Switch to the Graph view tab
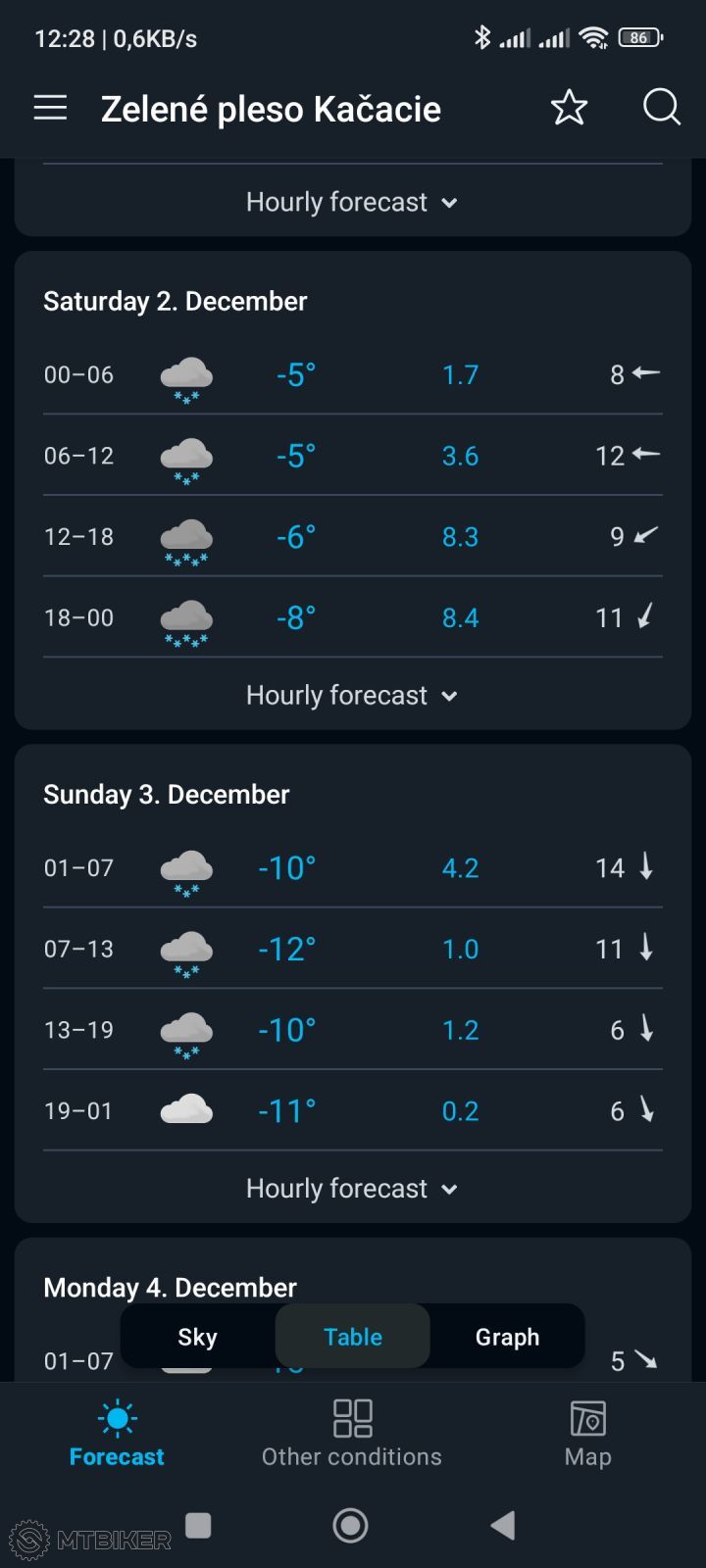706x1568 pixels. [x=507, y=1336]
